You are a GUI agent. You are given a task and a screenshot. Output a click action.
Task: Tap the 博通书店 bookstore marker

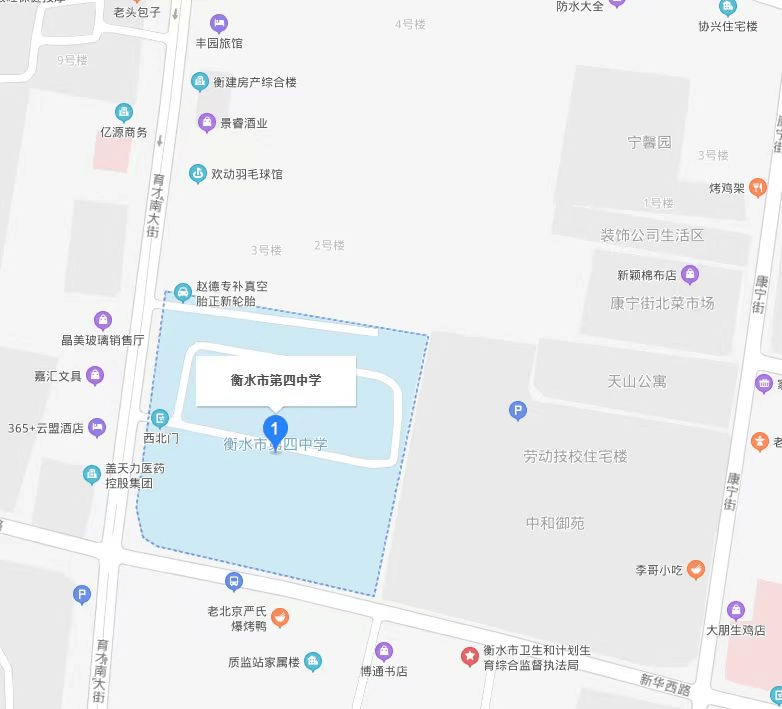point(384,651)
